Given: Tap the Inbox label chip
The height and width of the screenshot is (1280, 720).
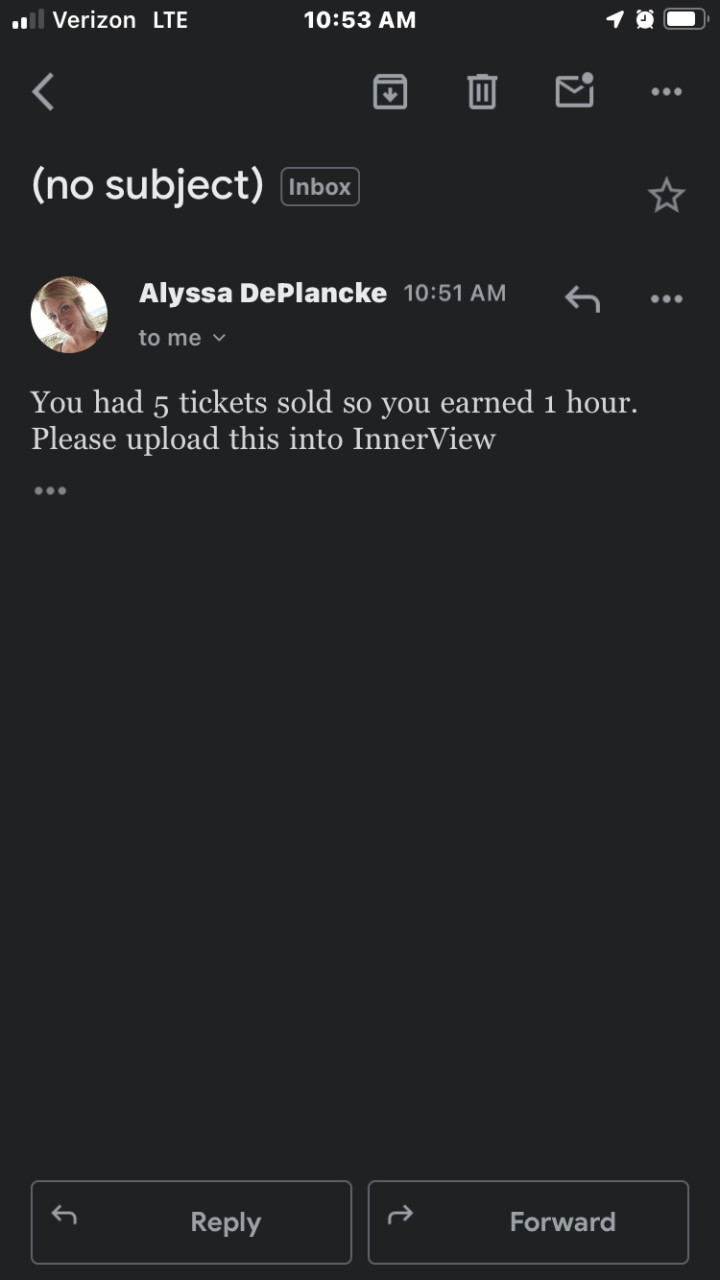Looking at the screenshot, I should [320, 187].
